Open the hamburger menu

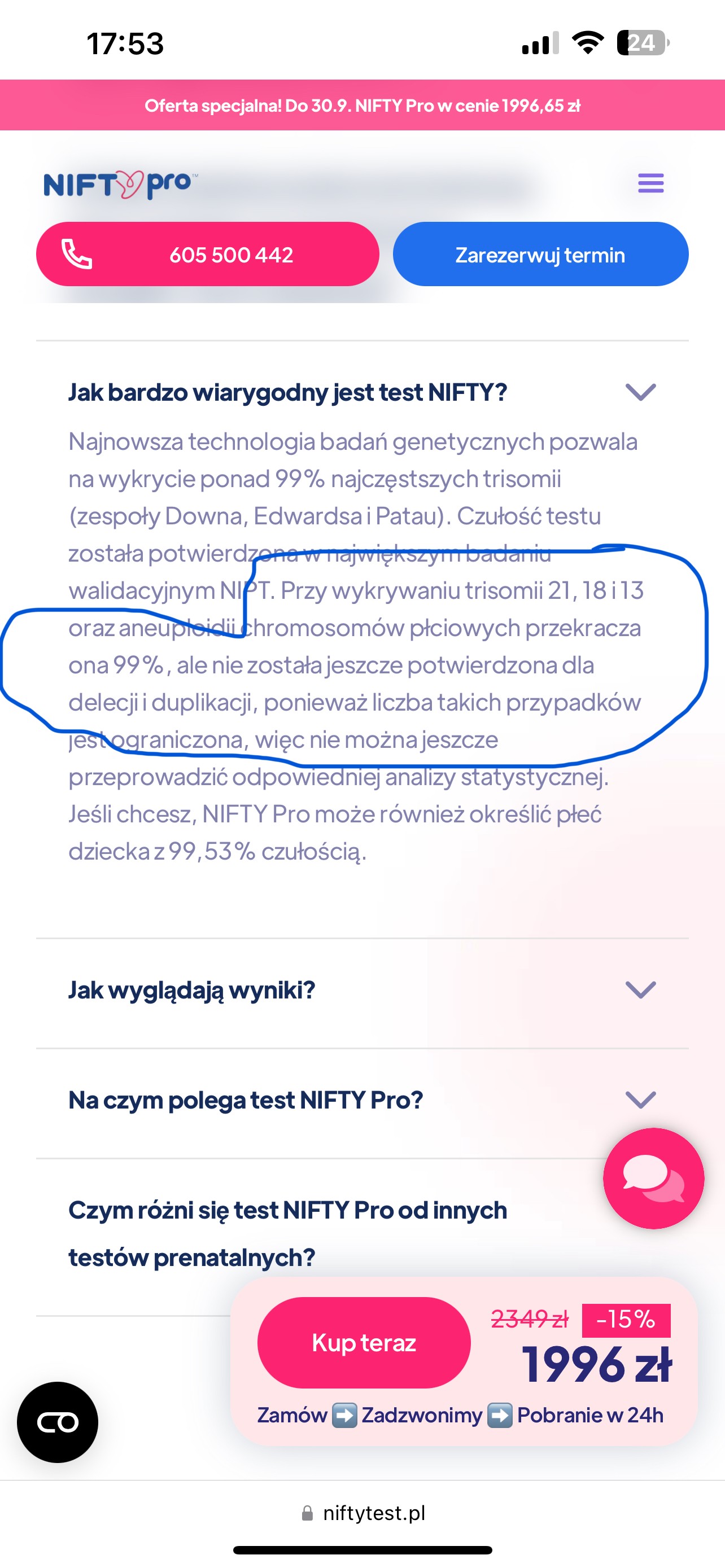[x=650, y=183]
